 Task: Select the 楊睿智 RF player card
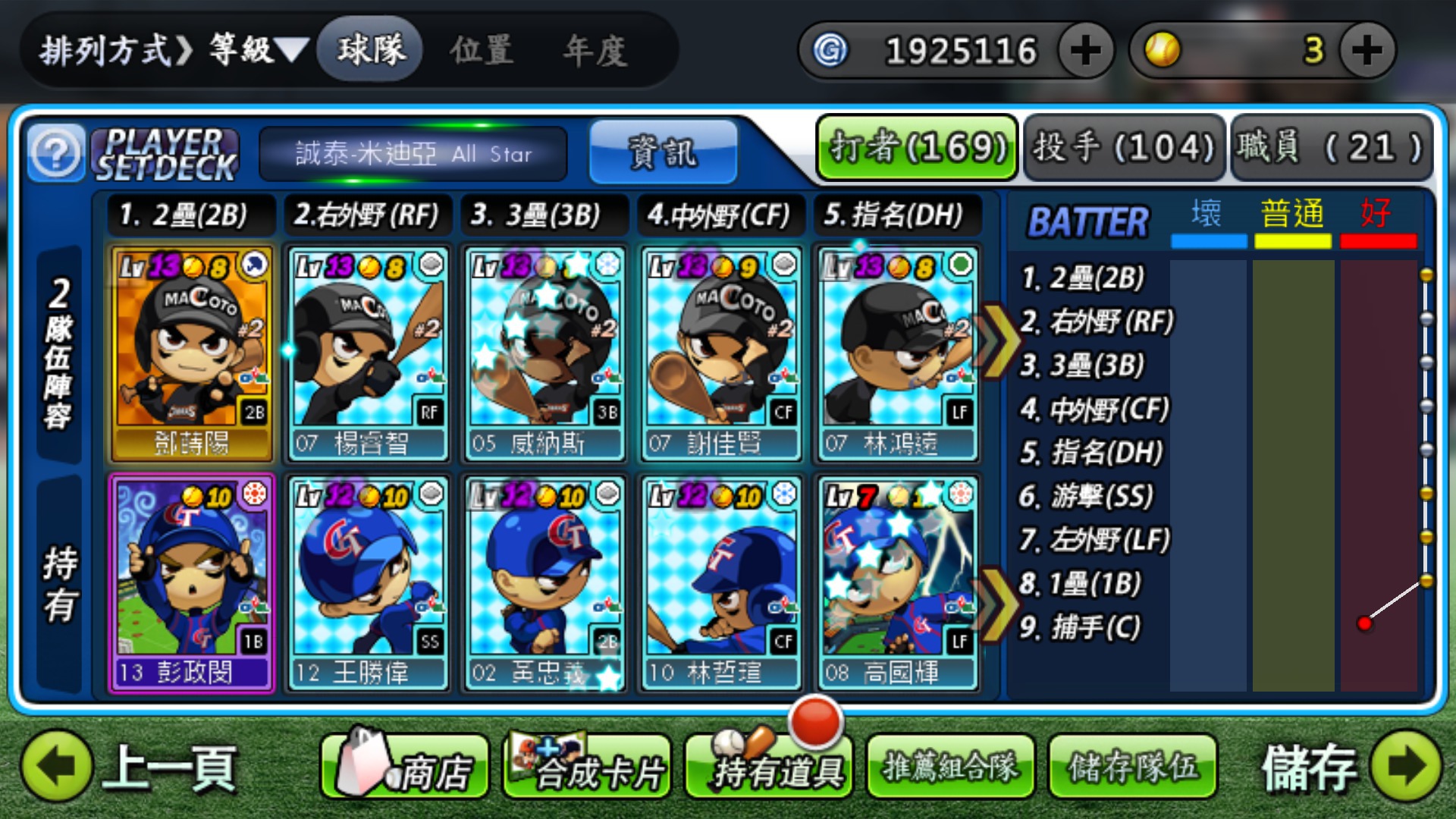coord(369,353)
